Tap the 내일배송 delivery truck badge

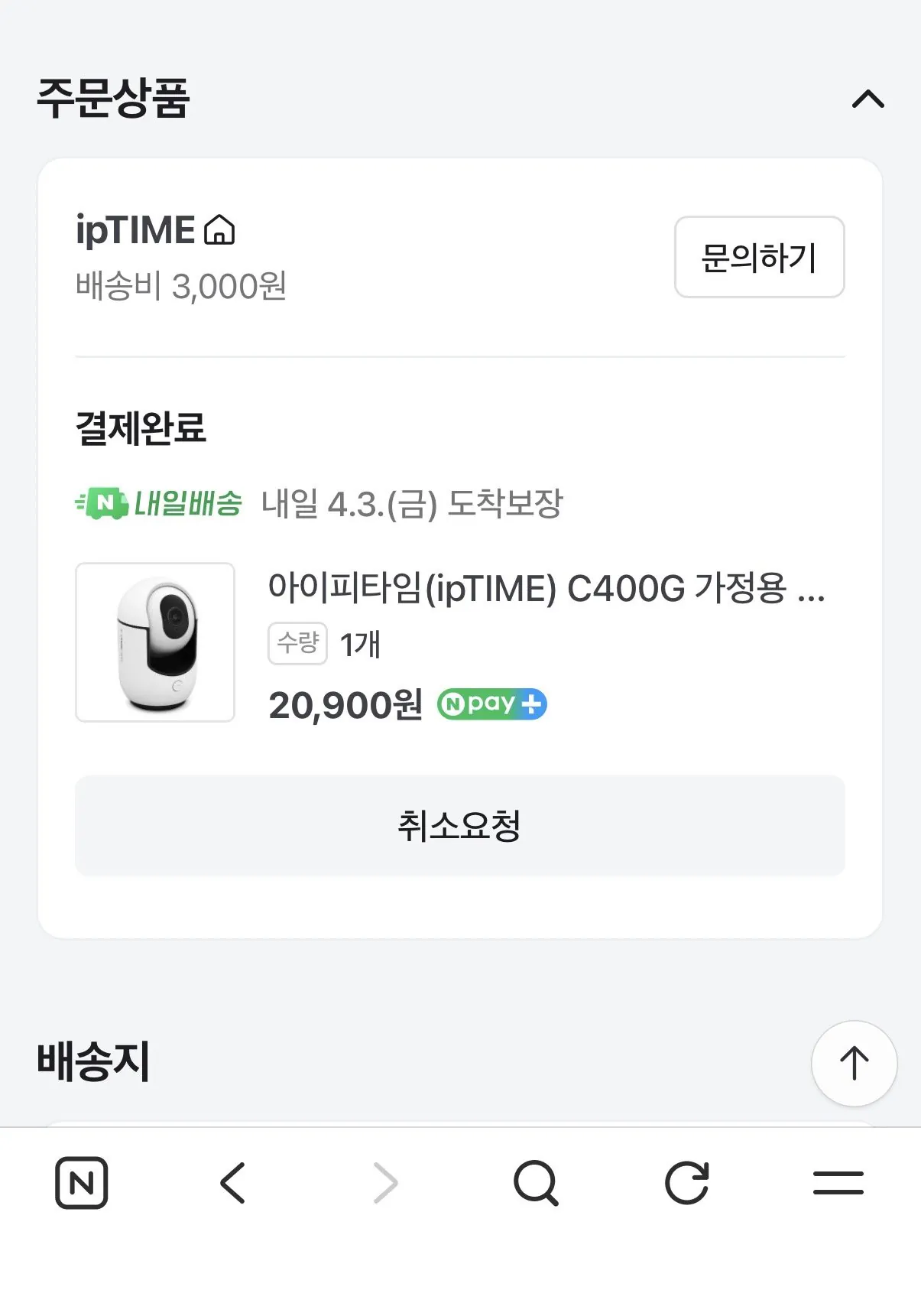[159, 503]
